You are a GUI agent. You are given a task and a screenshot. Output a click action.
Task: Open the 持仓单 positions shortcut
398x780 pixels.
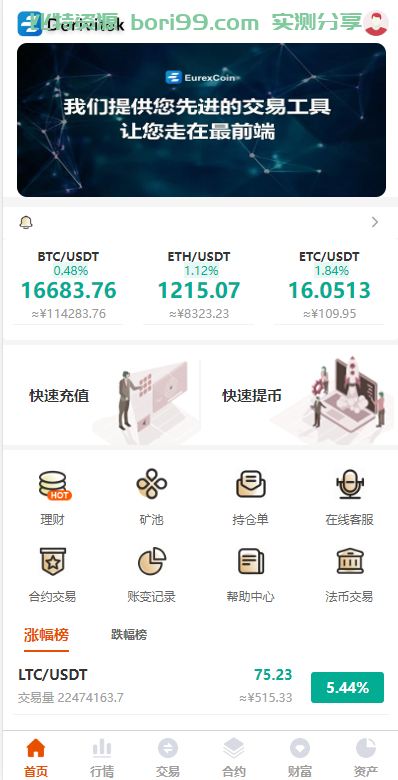(x=250, y=498)
